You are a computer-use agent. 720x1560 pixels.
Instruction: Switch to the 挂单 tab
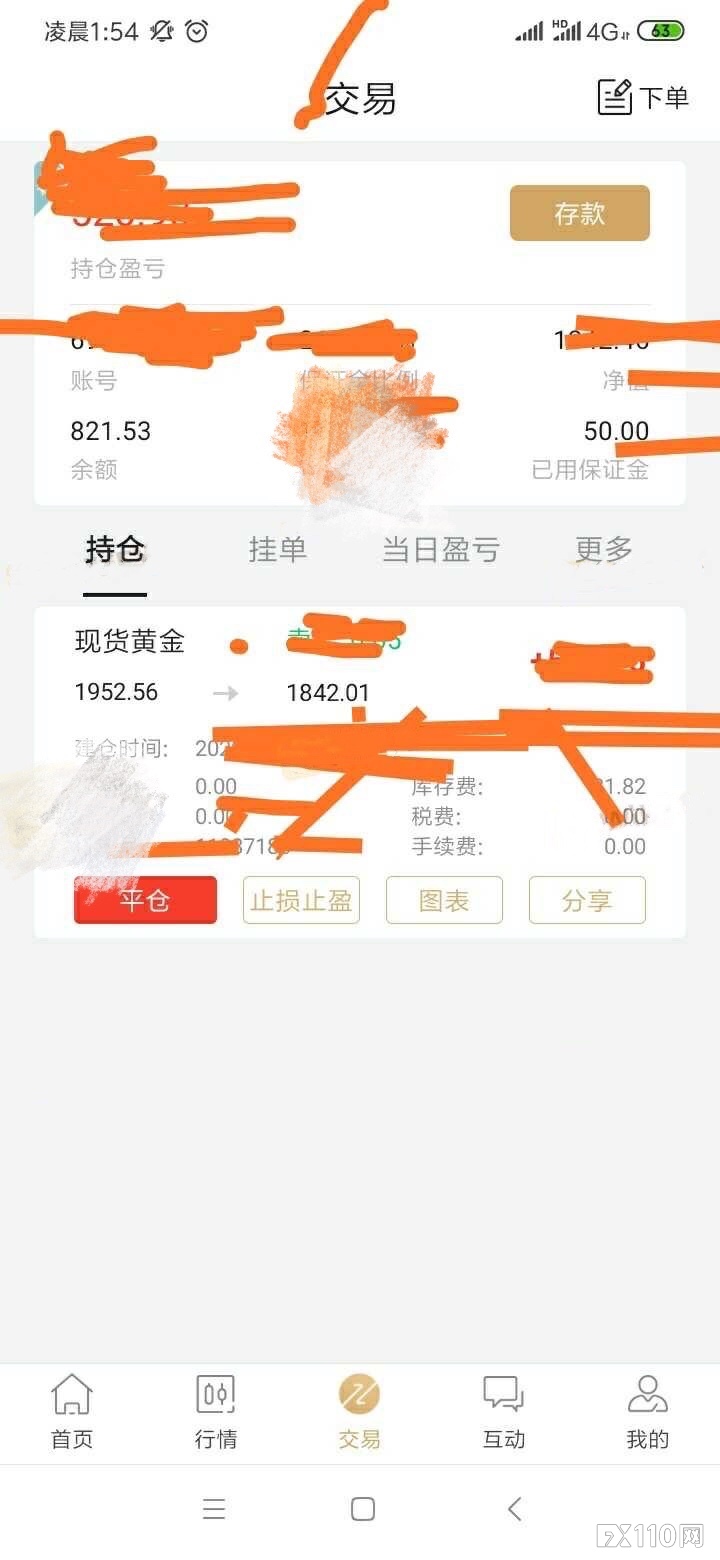click(277, 549)
